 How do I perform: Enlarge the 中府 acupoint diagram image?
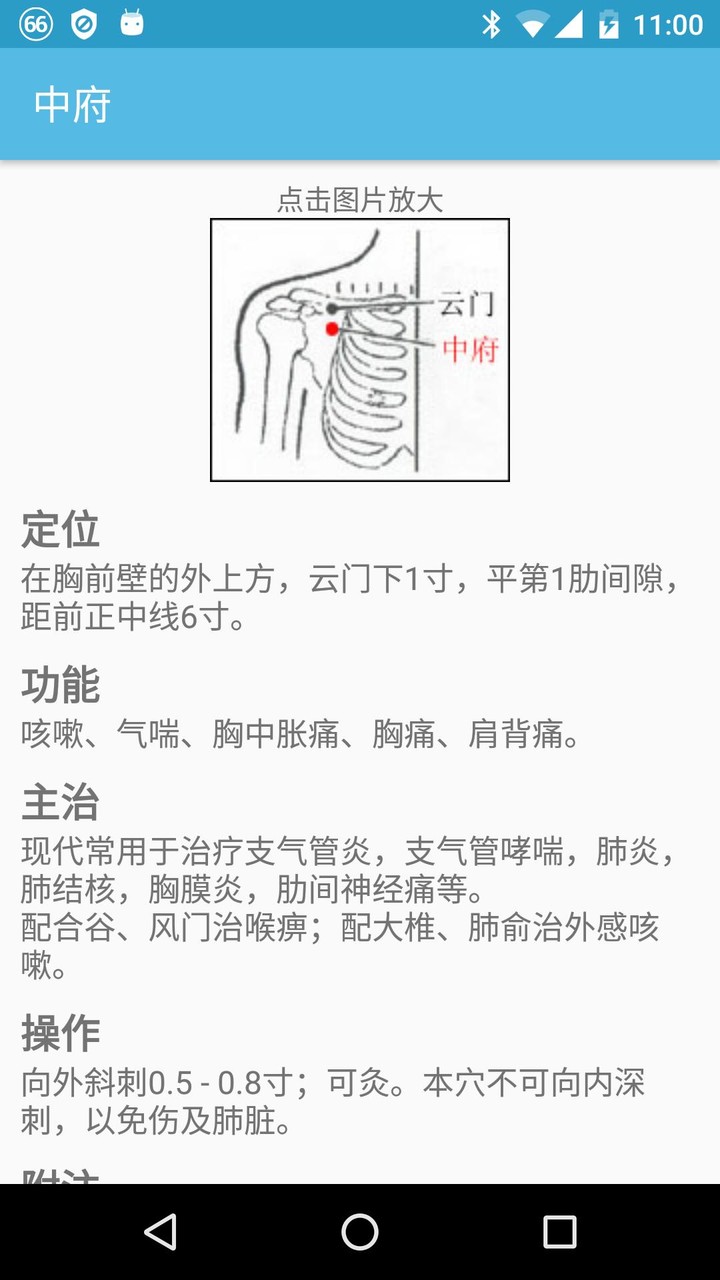click(x=360, y=350)
